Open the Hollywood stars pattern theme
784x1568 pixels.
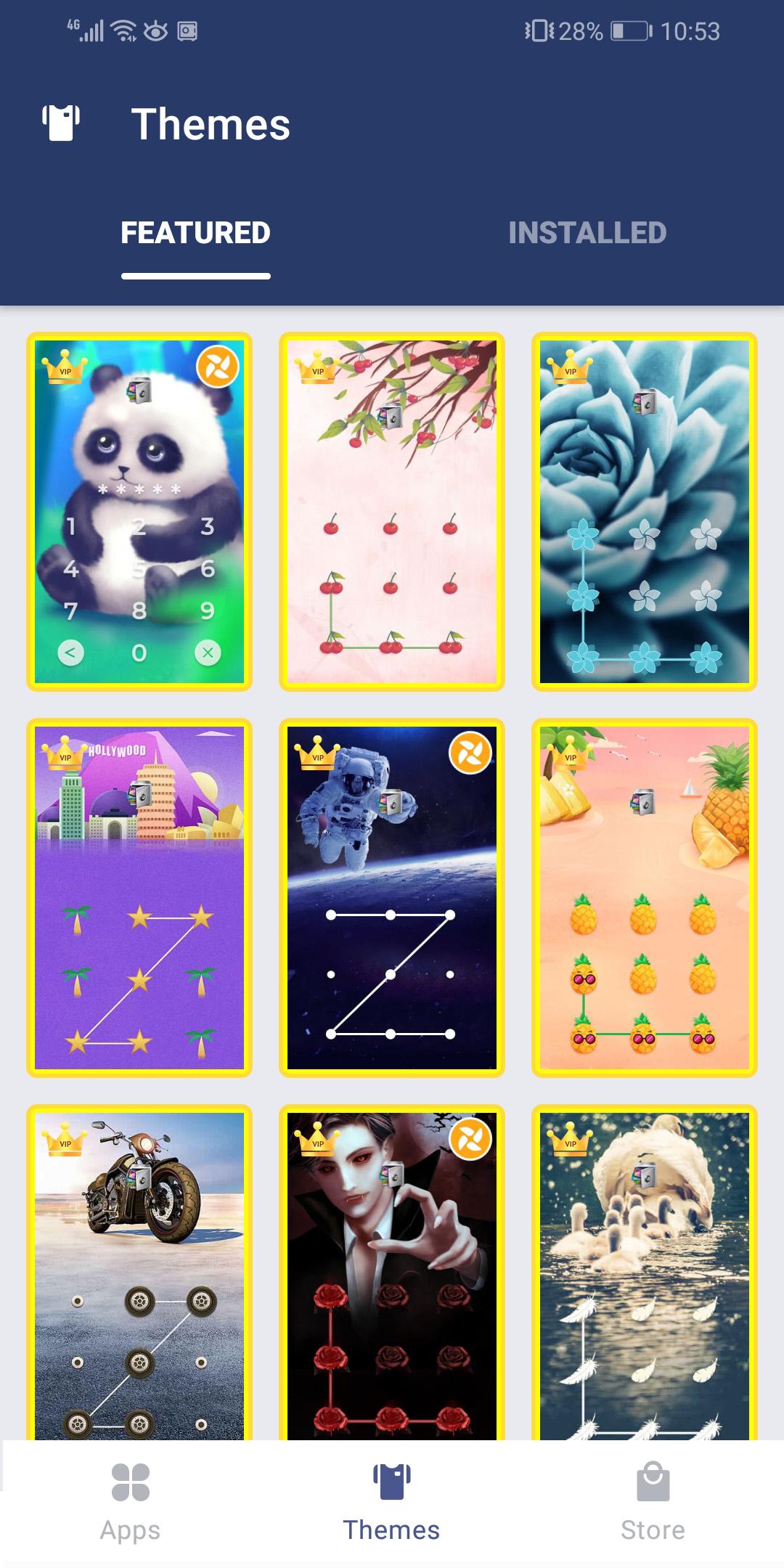pyautogui.click(x=140, y=897)
